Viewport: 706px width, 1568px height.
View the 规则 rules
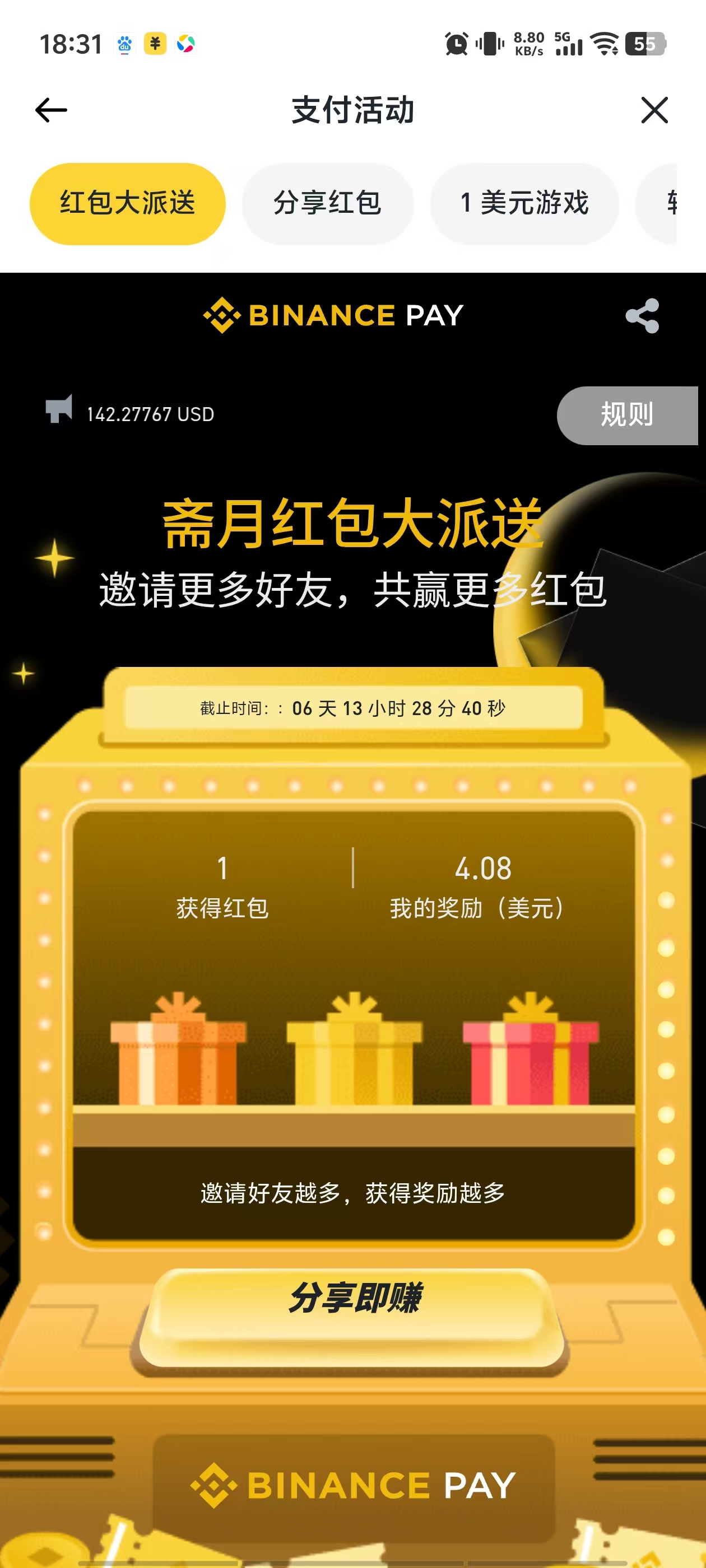(x=626, y=415)
